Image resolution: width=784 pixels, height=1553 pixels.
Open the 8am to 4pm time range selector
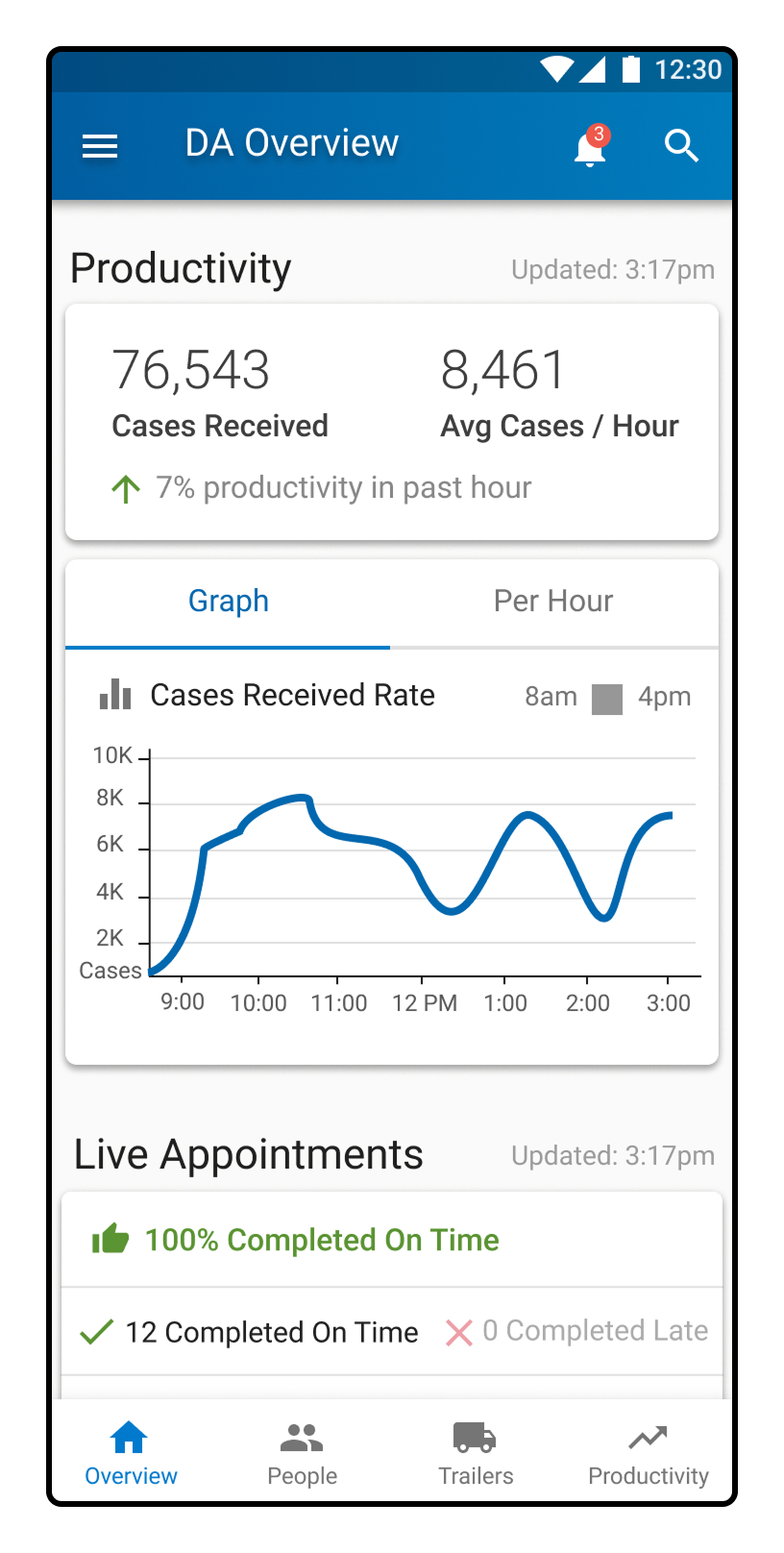607,698
